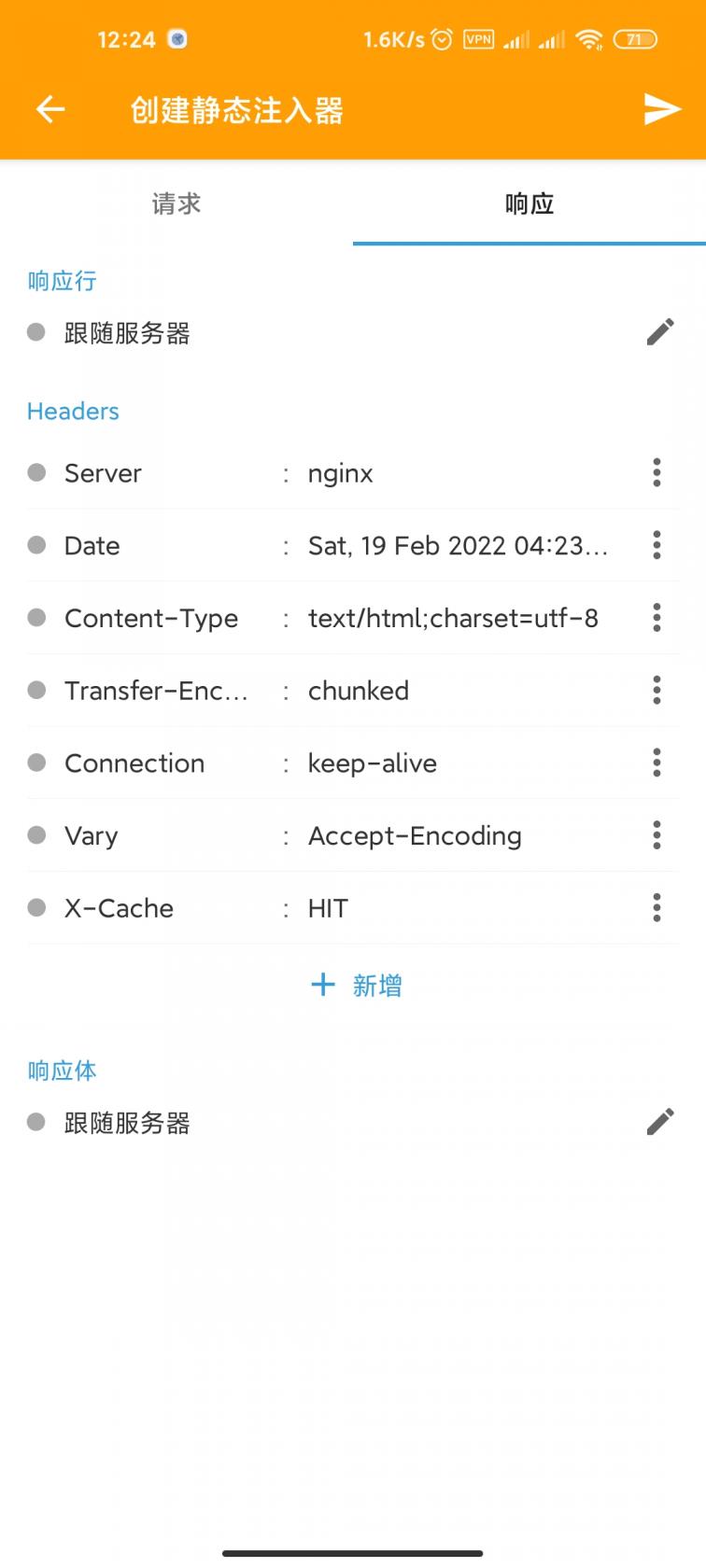
Task: Open Connection header options menu
Action: 657,763
